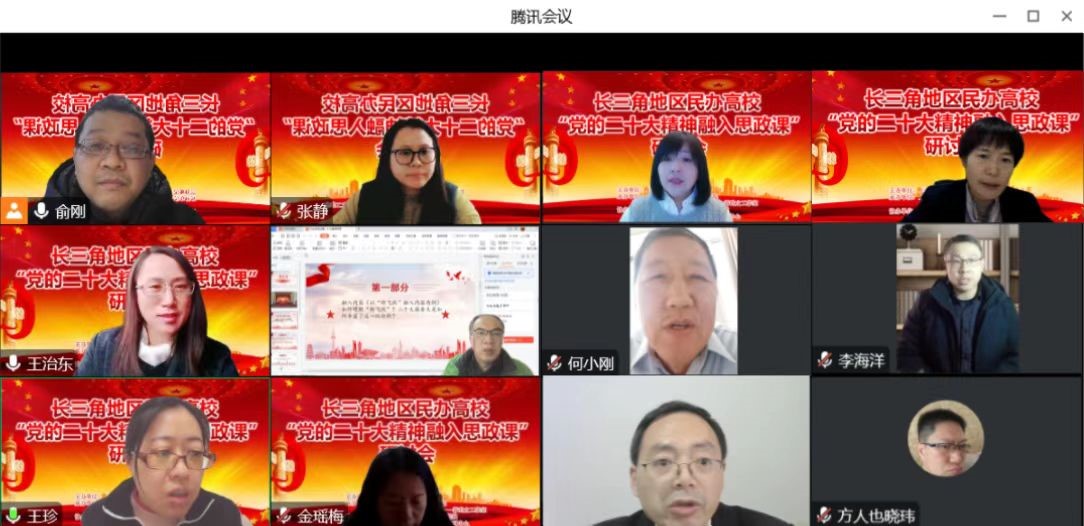Screen dimensions: 1084x526
Task: Select 王治东's video tile
Action: click(x=135, y=300)
